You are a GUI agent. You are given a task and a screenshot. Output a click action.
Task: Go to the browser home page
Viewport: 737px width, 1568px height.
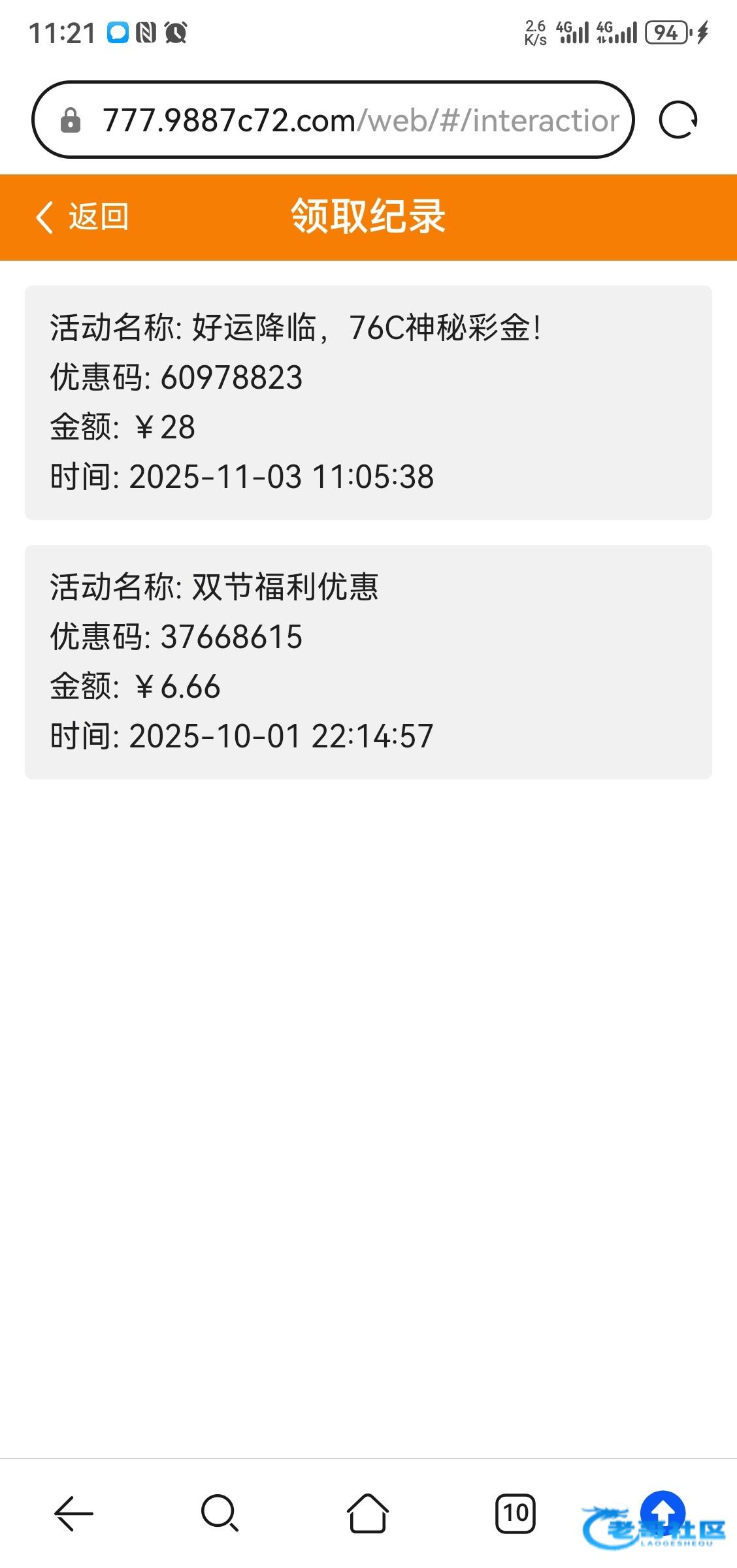click(x=368, y=1513)
